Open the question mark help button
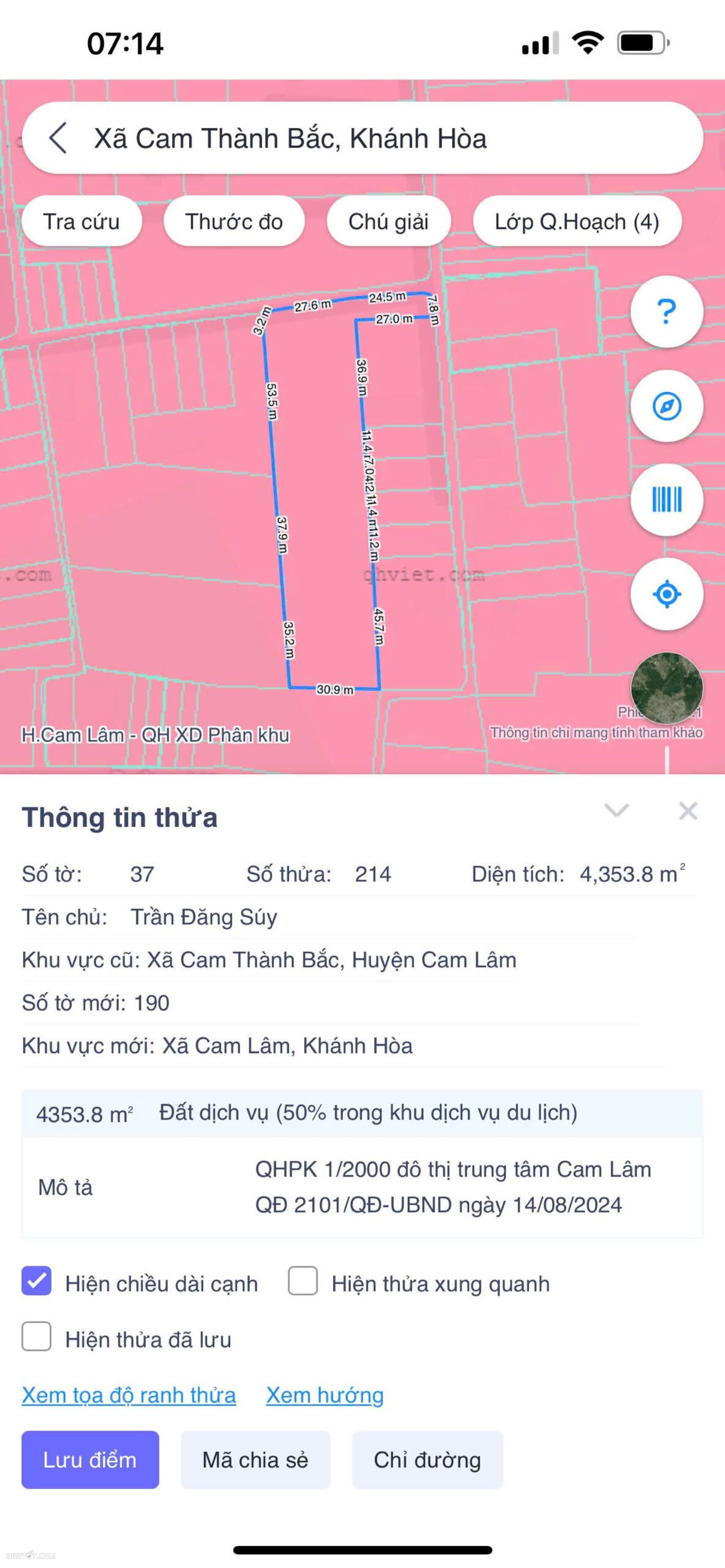The width and height of the screenshot is (725, 1568). pos(667,311)
